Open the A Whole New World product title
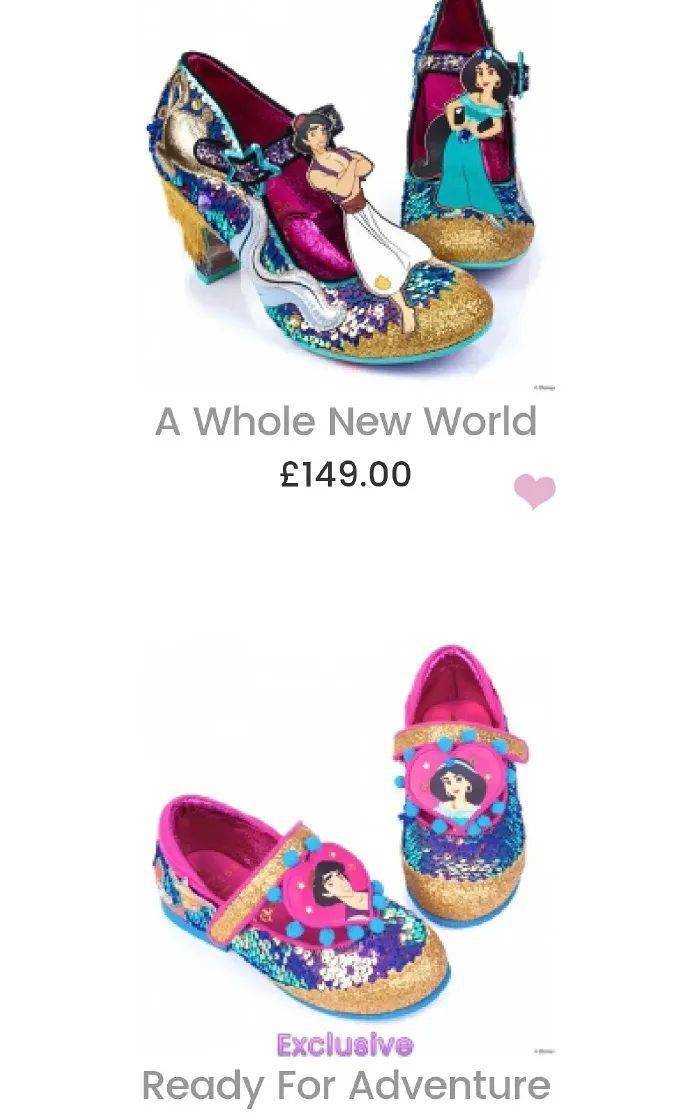The image size is (690, 1115). point(346,422)
